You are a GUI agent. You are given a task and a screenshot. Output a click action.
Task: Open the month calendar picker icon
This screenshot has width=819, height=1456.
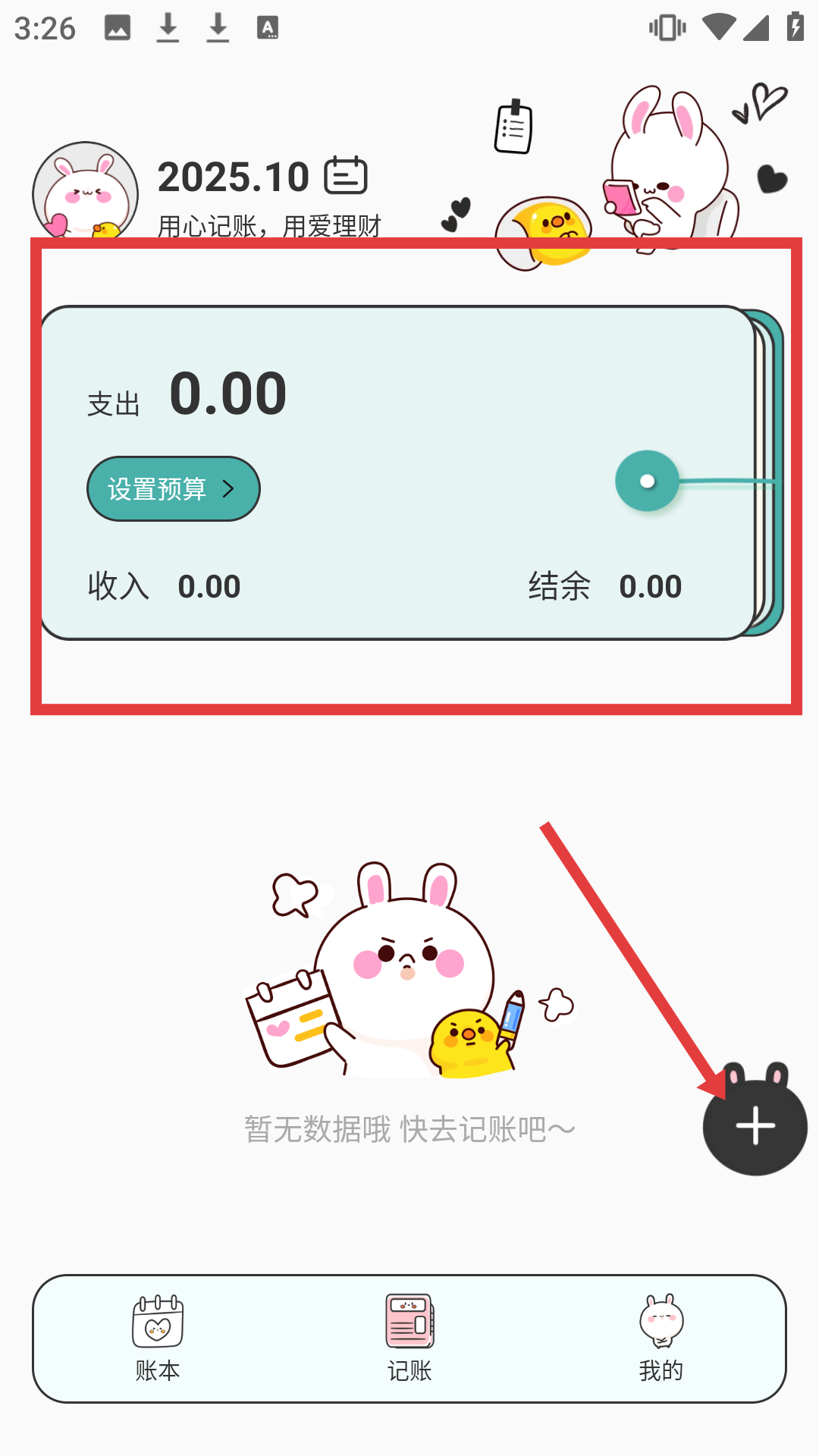346,176
